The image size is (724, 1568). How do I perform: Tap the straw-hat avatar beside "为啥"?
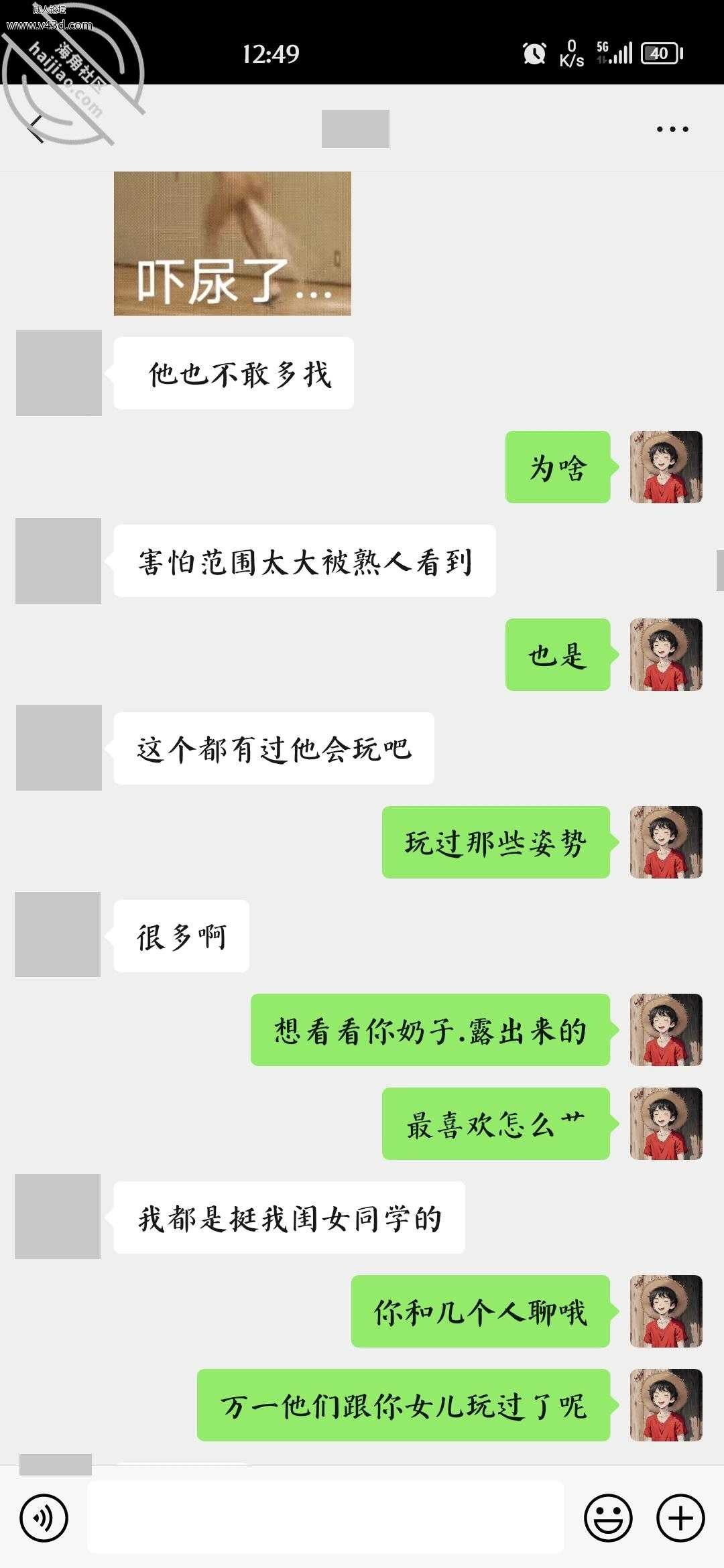pyautogui.click(x=666, y=467)
